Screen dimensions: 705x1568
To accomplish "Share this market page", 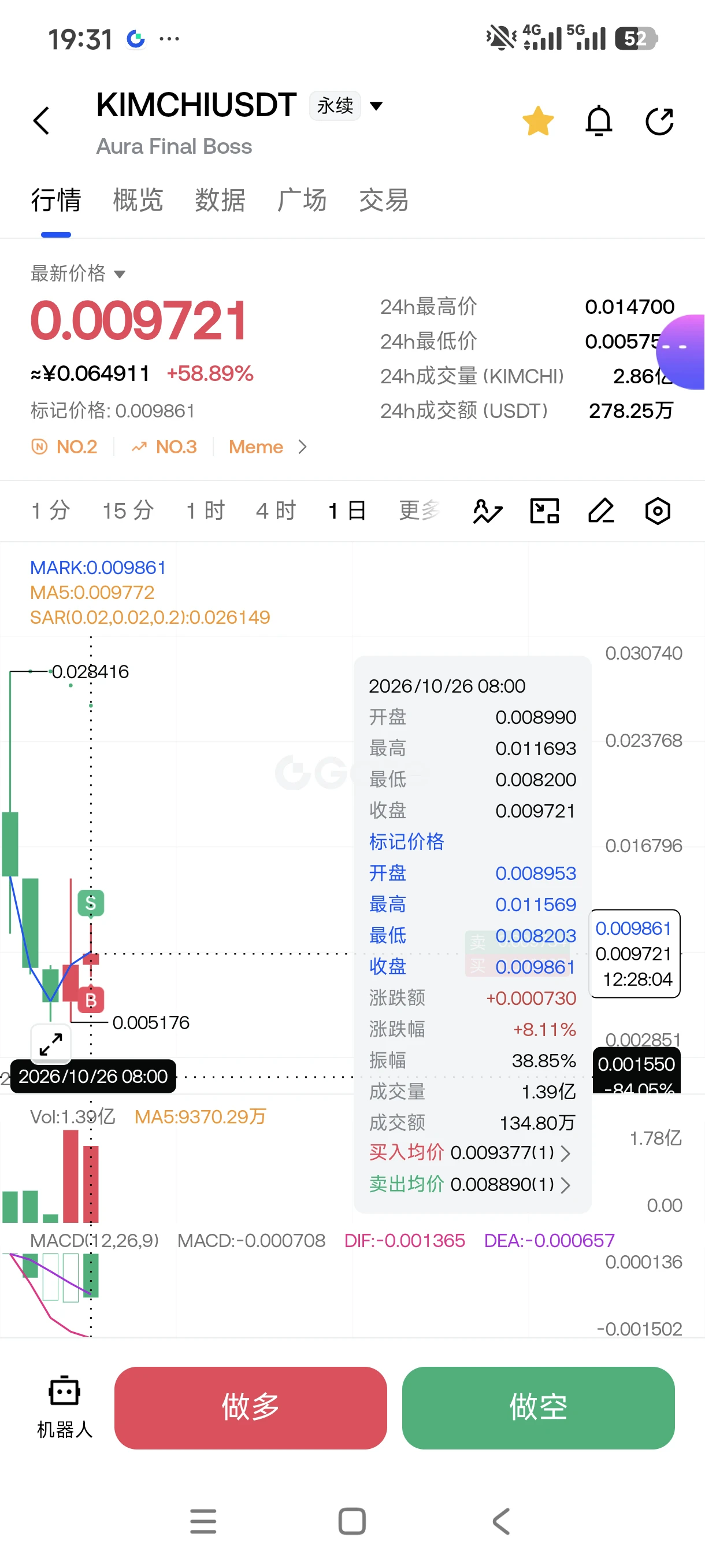I will coord(659,120).
